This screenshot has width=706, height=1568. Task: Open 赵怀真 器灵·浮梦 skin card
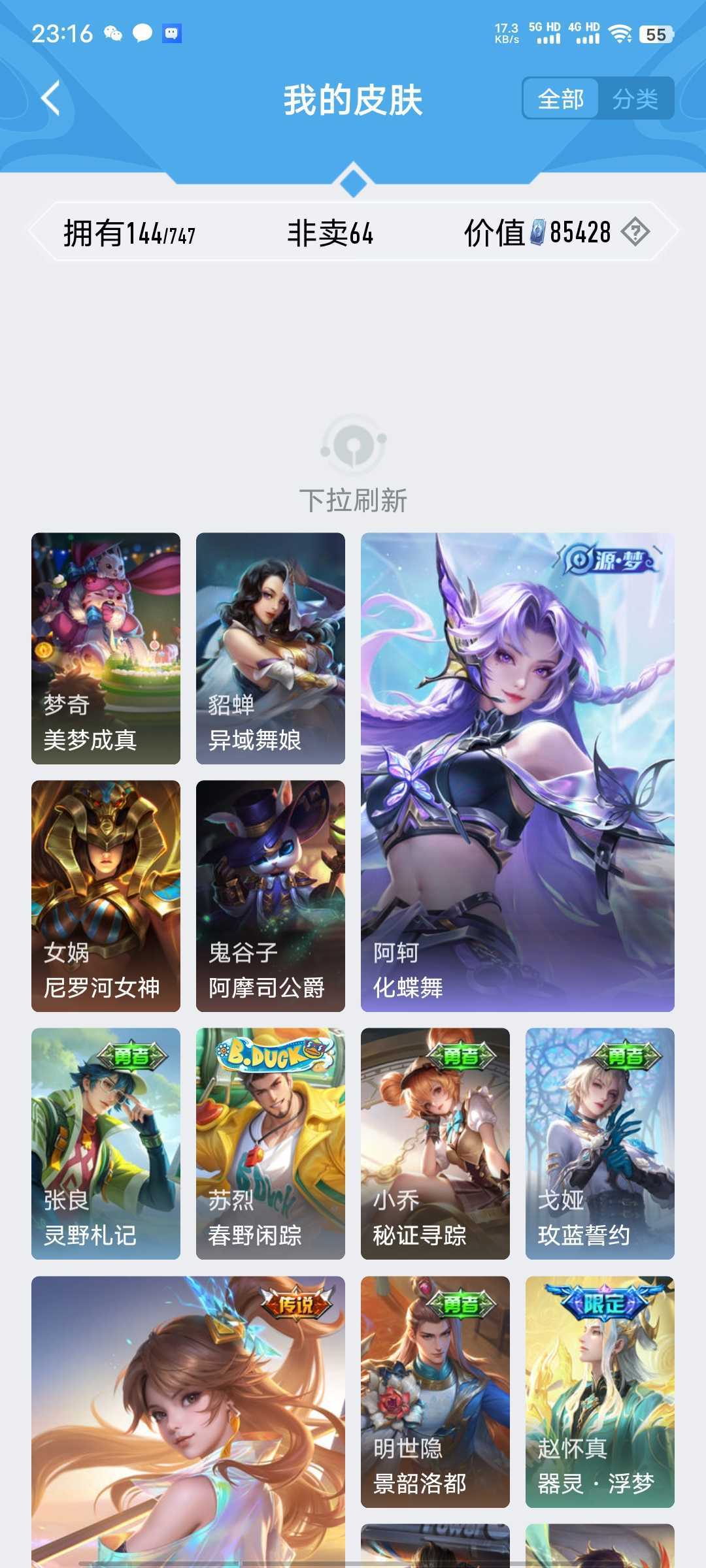click(600, 1392)
